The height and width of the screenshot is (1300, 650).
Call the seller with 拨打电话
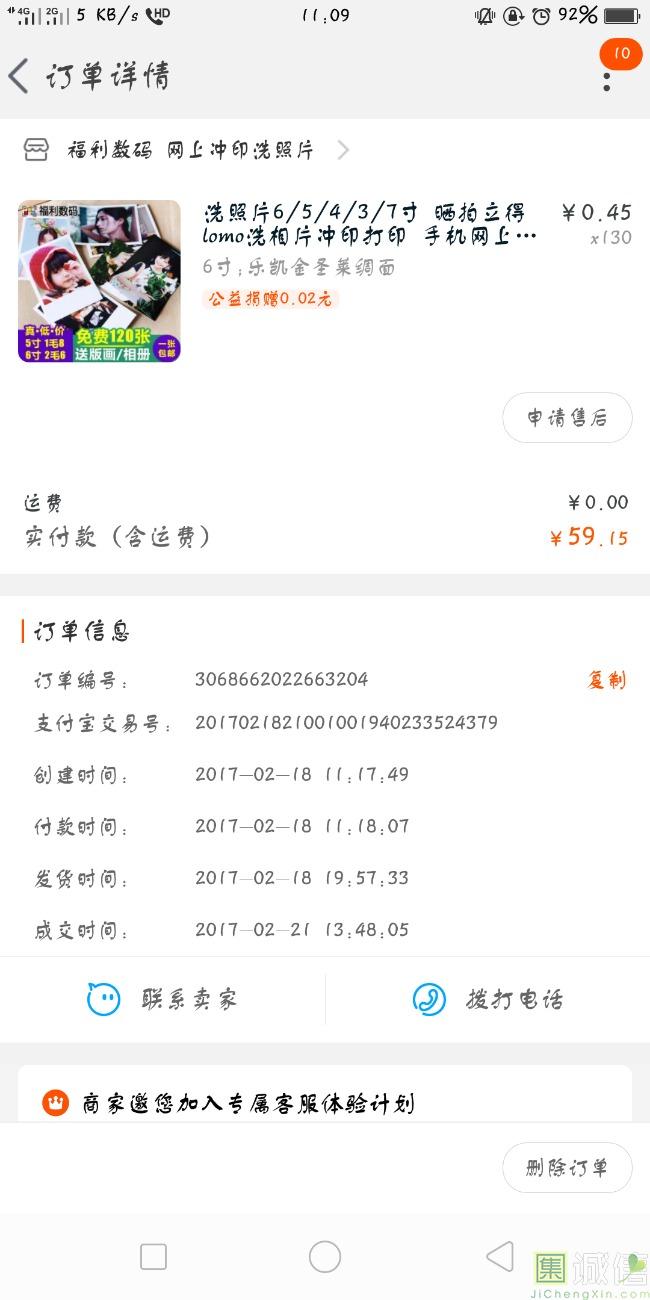coord(488,999)
